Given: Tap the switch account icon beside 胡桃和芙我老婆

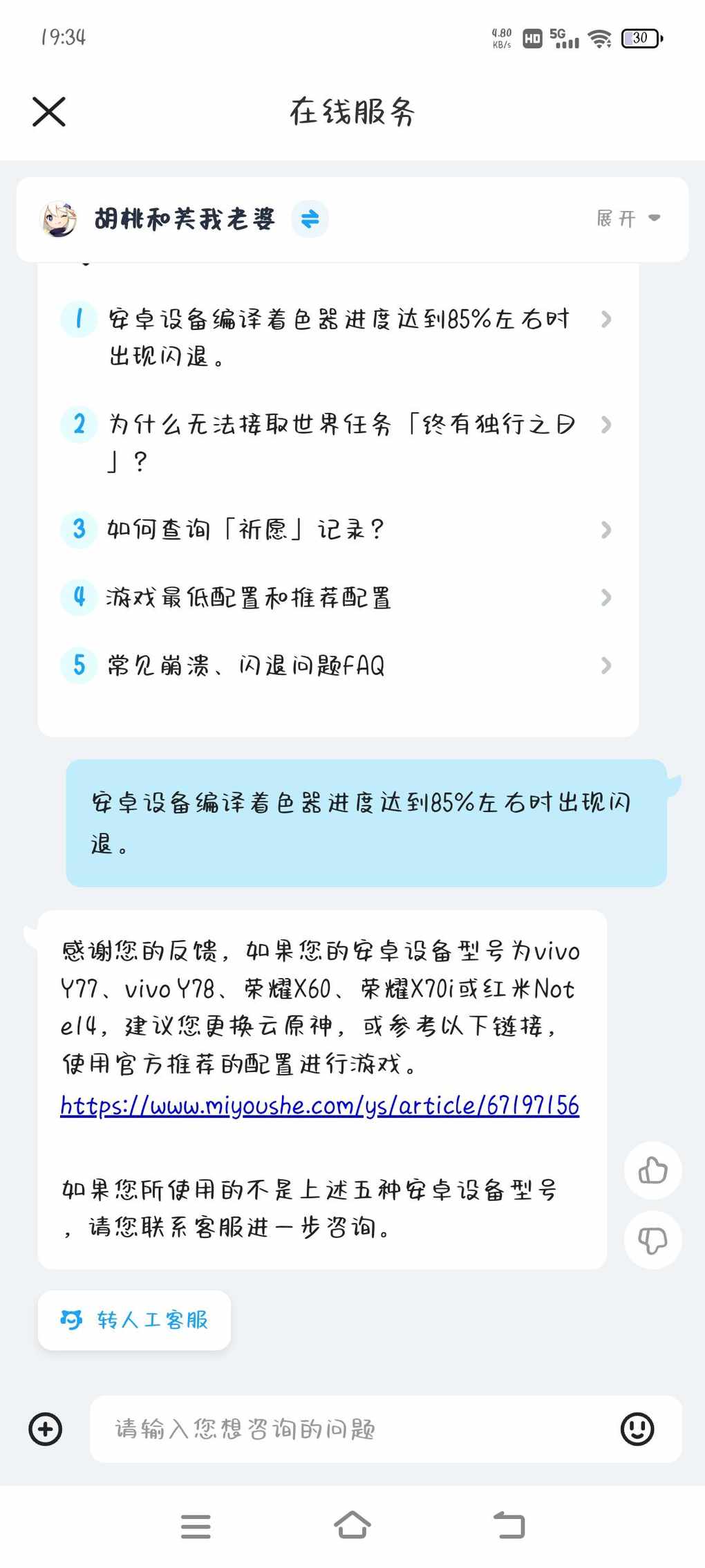Looking at the screenshot, I should (310, 219).
